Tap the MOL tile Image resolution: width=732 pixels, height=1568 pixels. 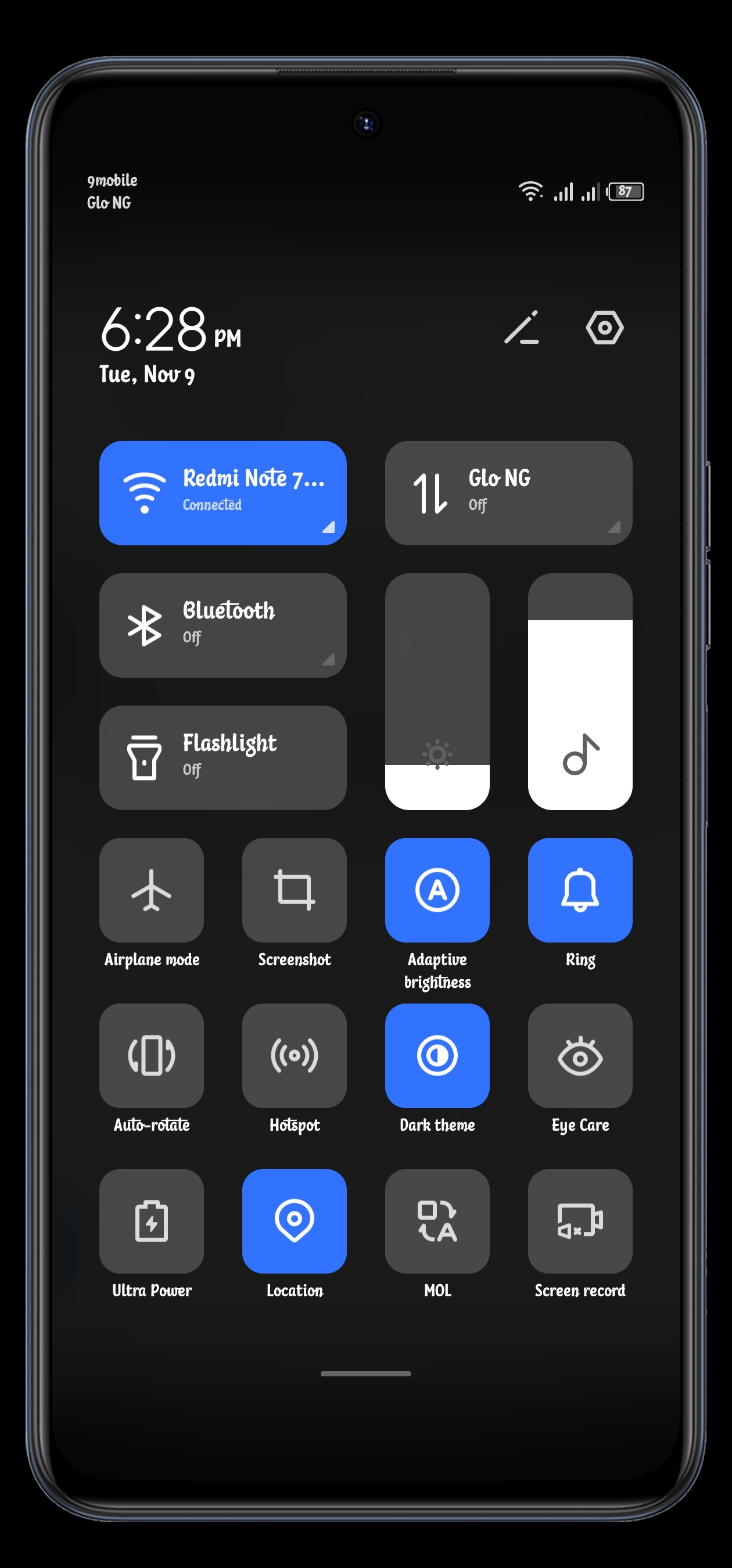coord(437,1221)
